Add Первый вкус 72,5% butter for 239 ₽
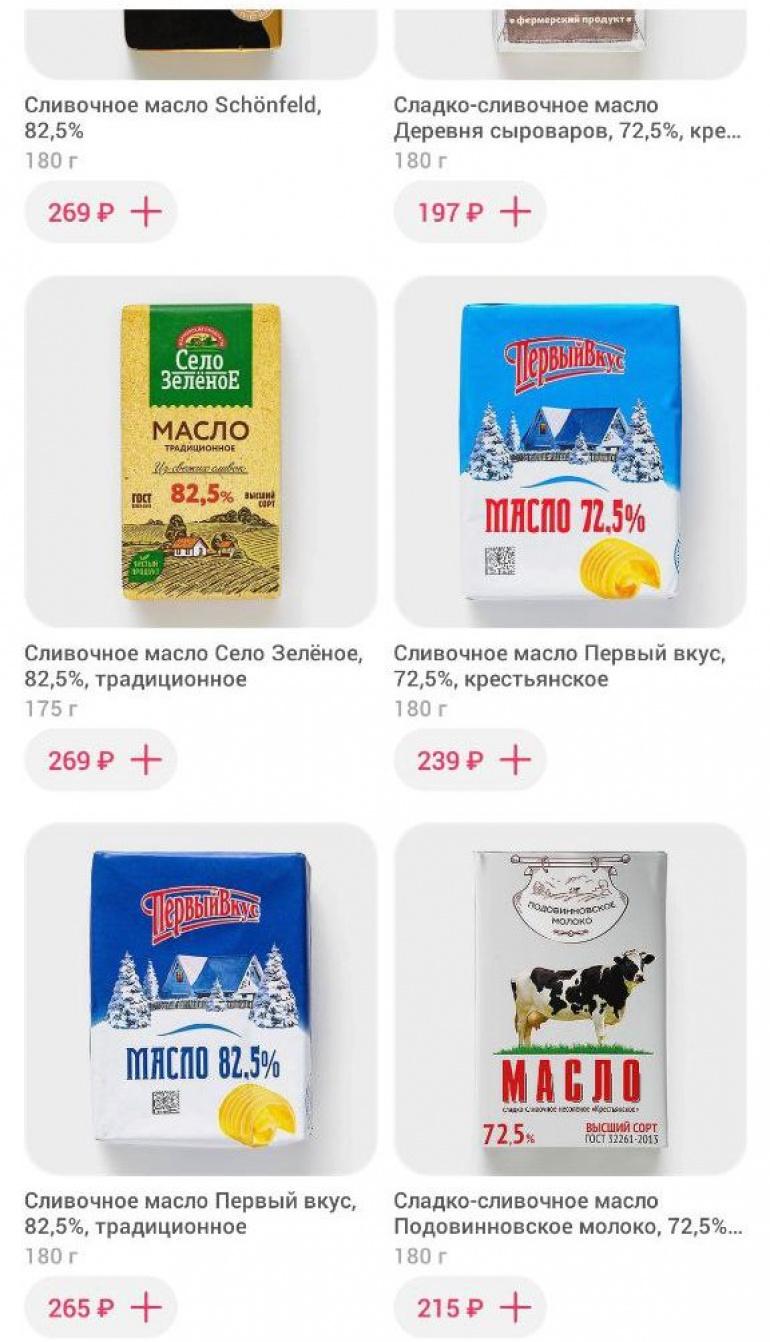This screenshot has width=770, height=1342. pos(514,760)
